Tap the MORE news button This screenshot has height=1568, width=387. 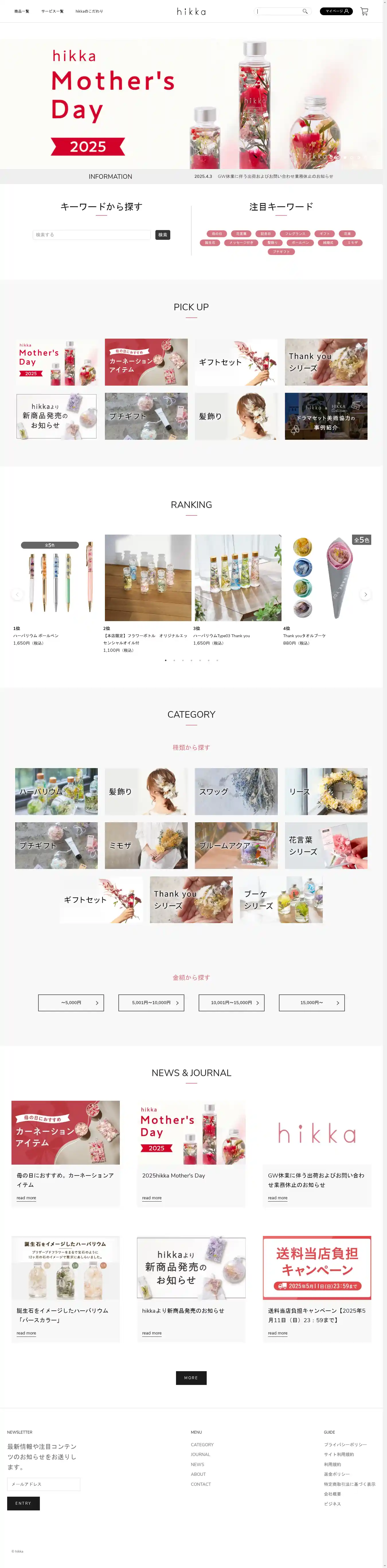coord(191,1377)
